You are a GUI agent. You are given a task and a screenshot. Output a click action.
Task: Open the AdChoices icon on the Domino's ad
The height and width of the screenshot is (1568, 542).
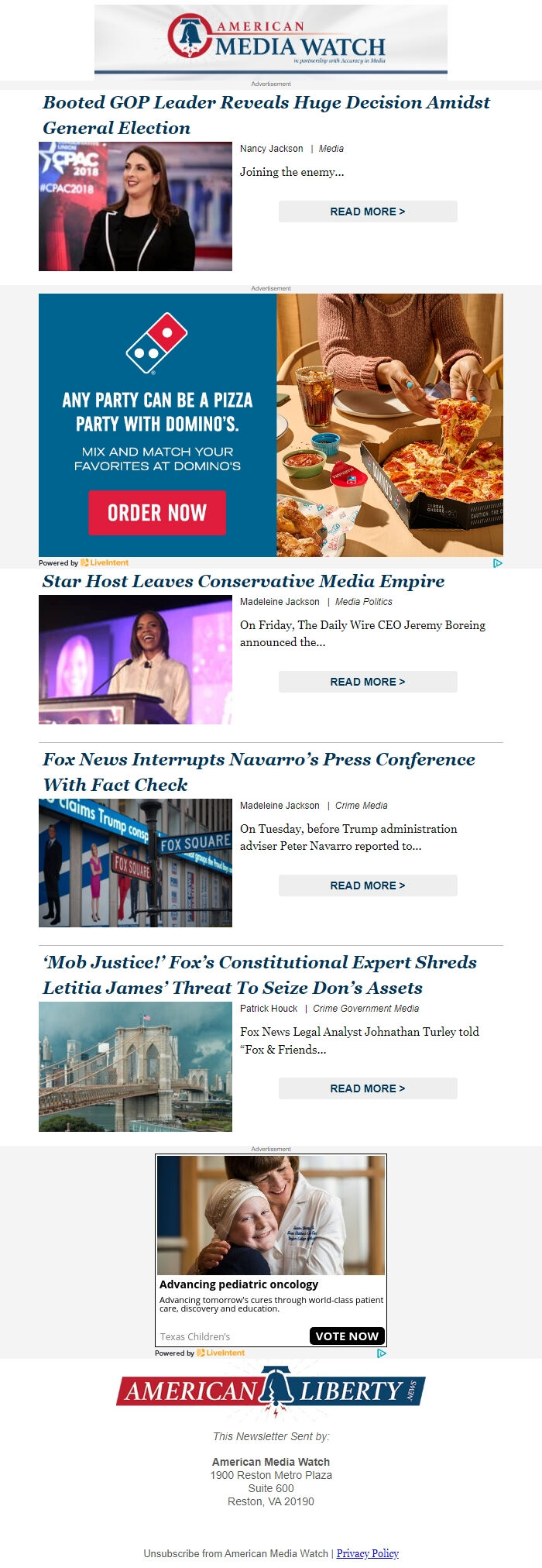tap(497, 563)
